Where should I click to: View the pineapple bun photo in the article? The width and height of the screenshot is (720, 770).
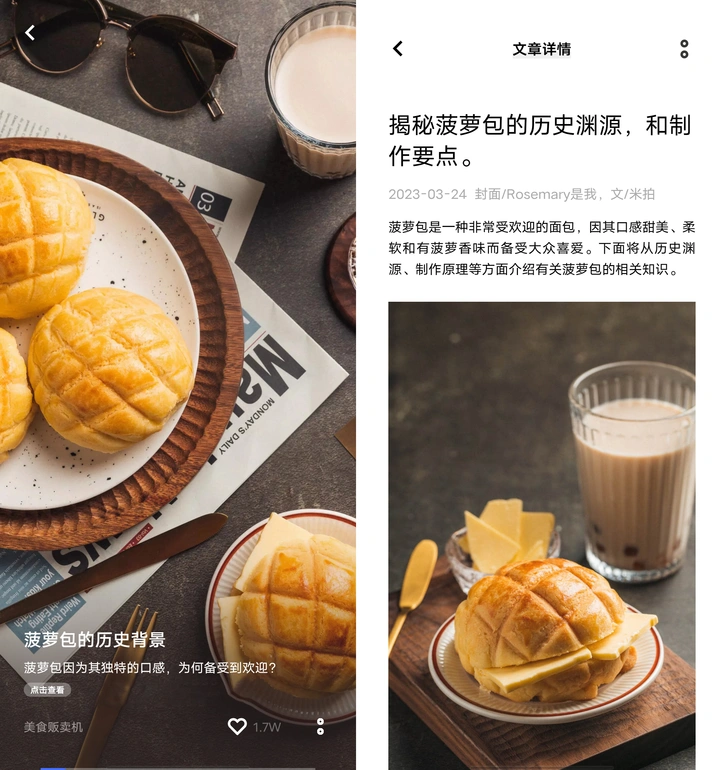[x=541, y=535]
